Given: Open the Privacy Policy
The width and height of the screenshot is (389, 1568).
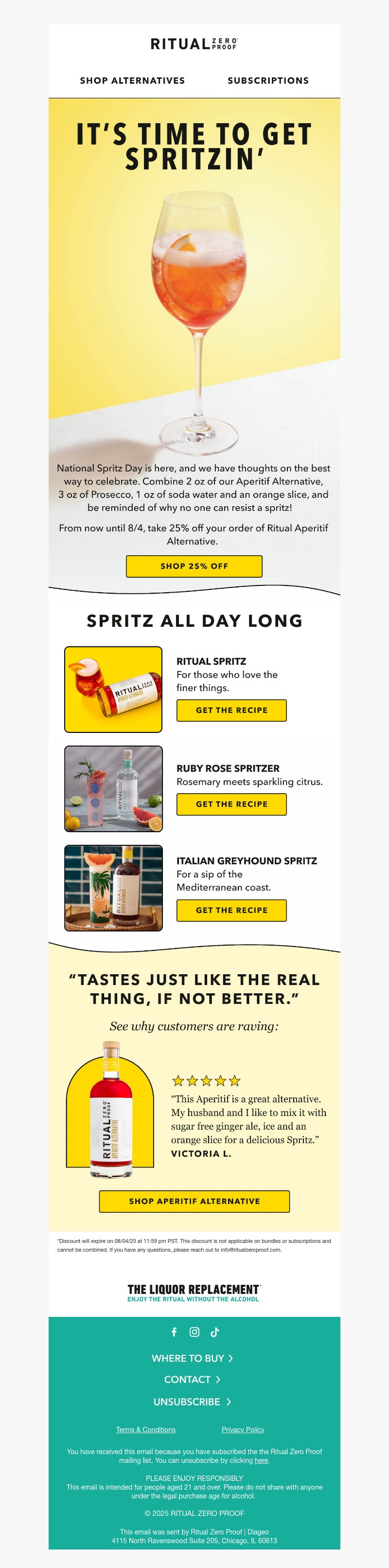Looking at the screenshot, I should pyautogui.click(x=243, y=1430).
